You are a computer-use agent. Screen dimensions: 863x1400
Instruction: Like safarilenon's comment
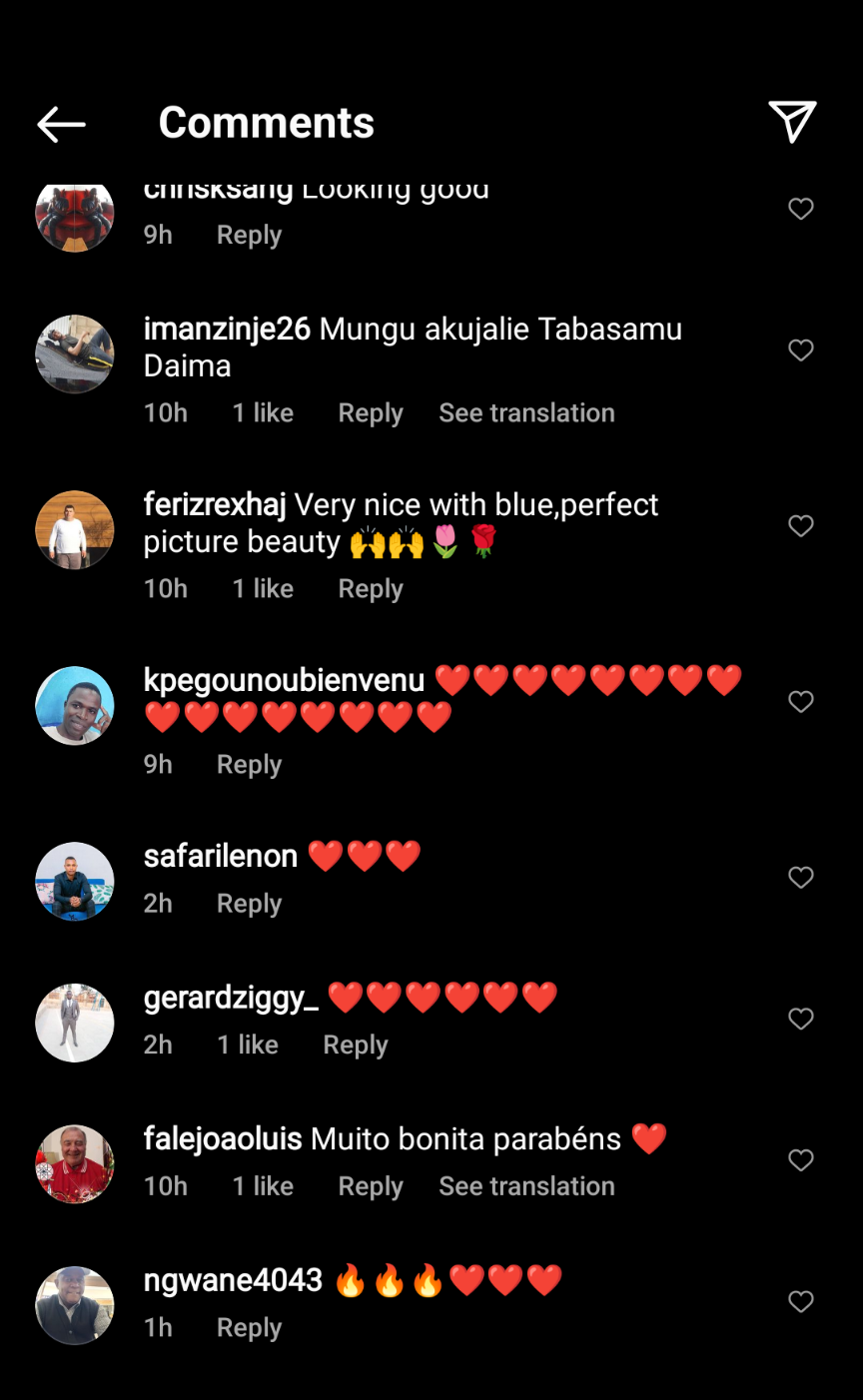click(x=801, y=878)
